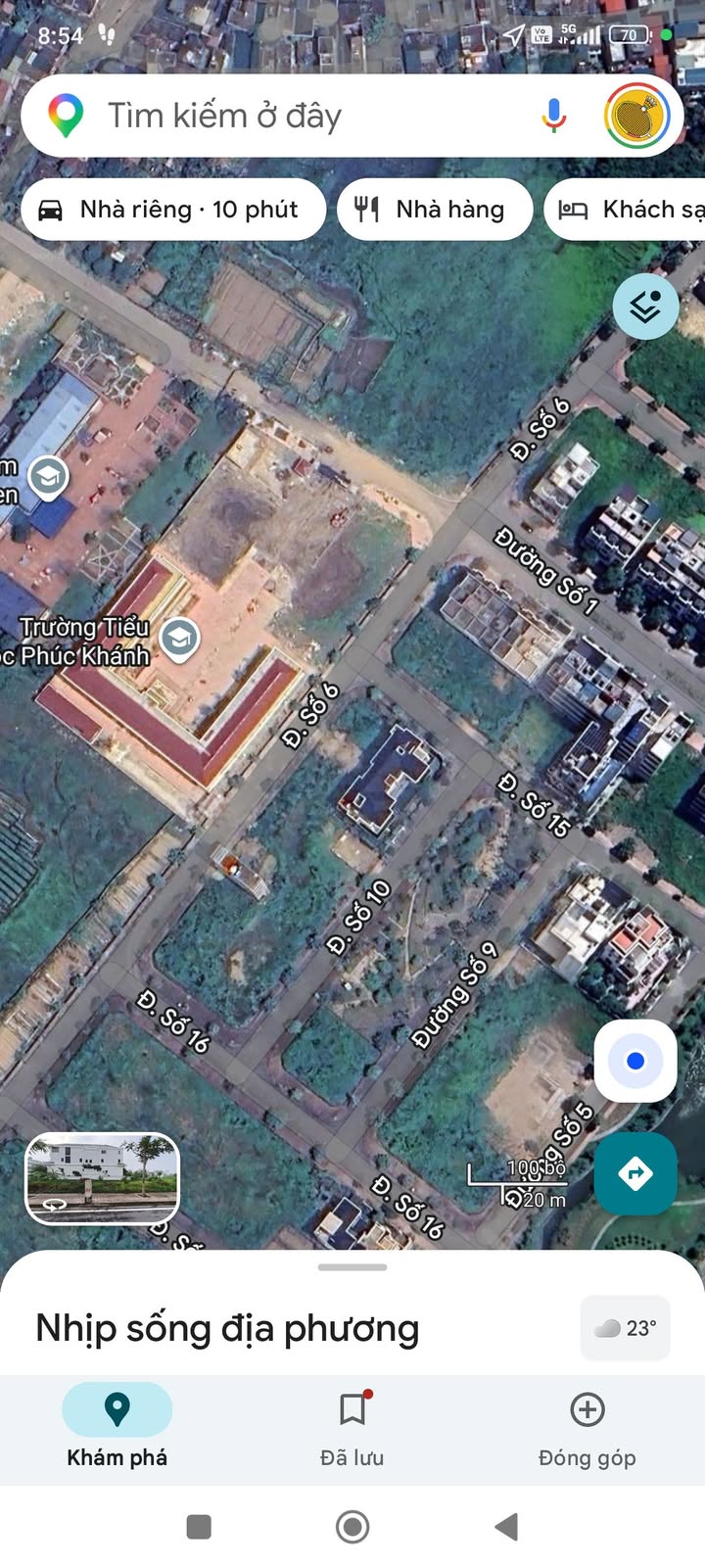The height and width of the screenshot is (1568, 705).
Task: Open Trường Tiểu học Phúc Khánh school marker
Action: 179,639
